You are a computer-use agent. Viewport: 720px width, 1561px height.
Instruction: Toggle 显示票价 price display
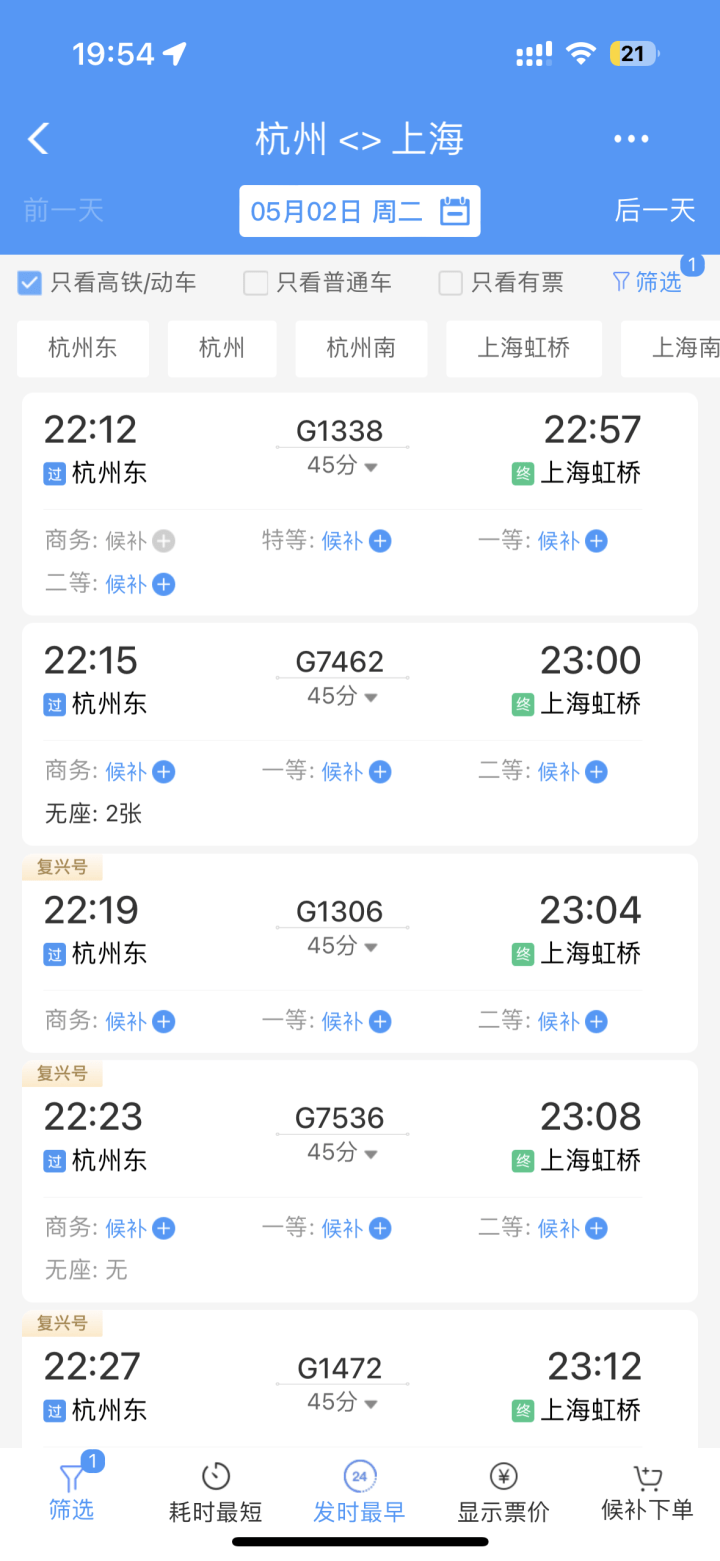click(503, 1492)
